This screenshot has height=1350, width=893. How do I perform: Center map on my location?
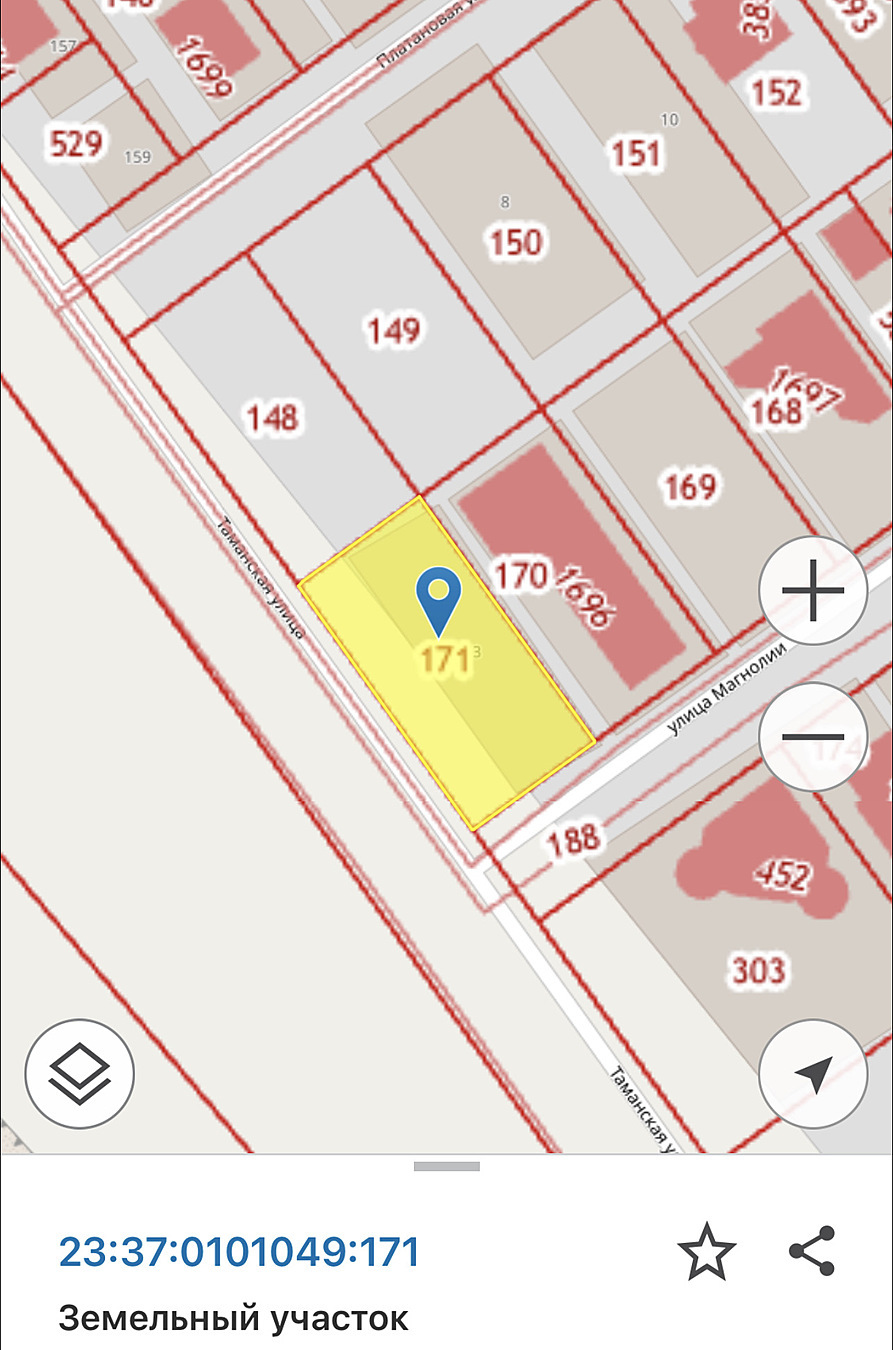[x=812, y=1074]
